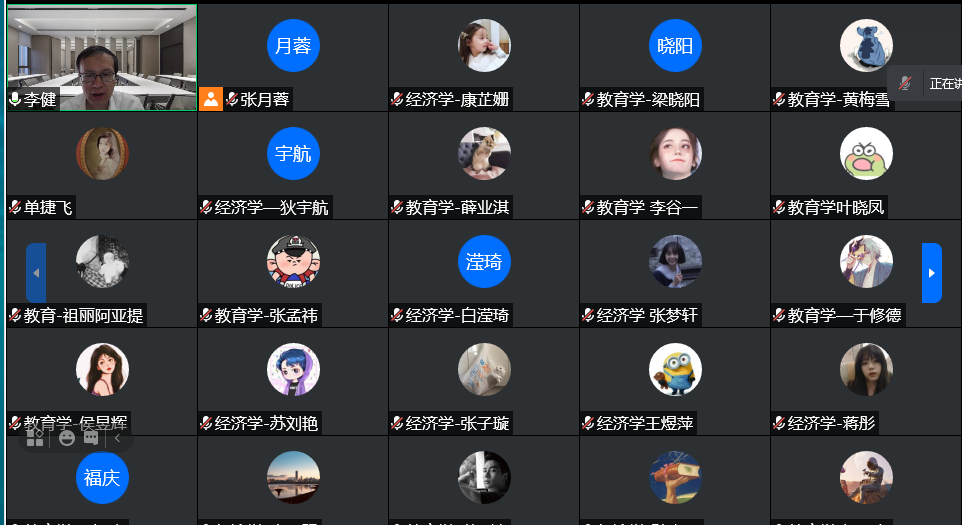The image size is (962, 525).
Task: Go to the next page of participants
Action: (931, 272)
